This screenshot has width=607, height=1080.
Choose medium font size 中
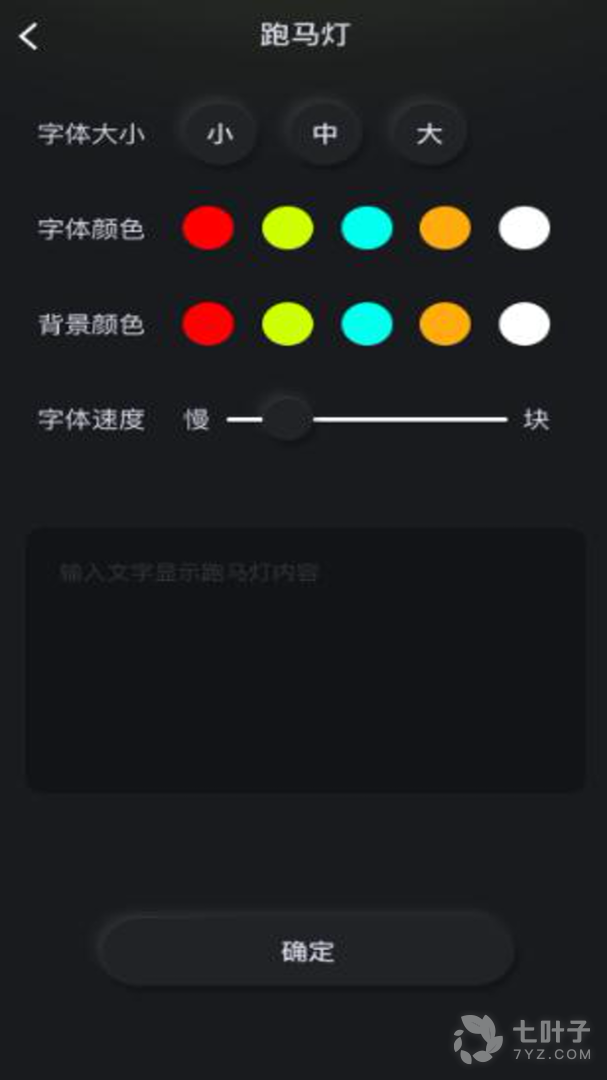pos(324,134)
